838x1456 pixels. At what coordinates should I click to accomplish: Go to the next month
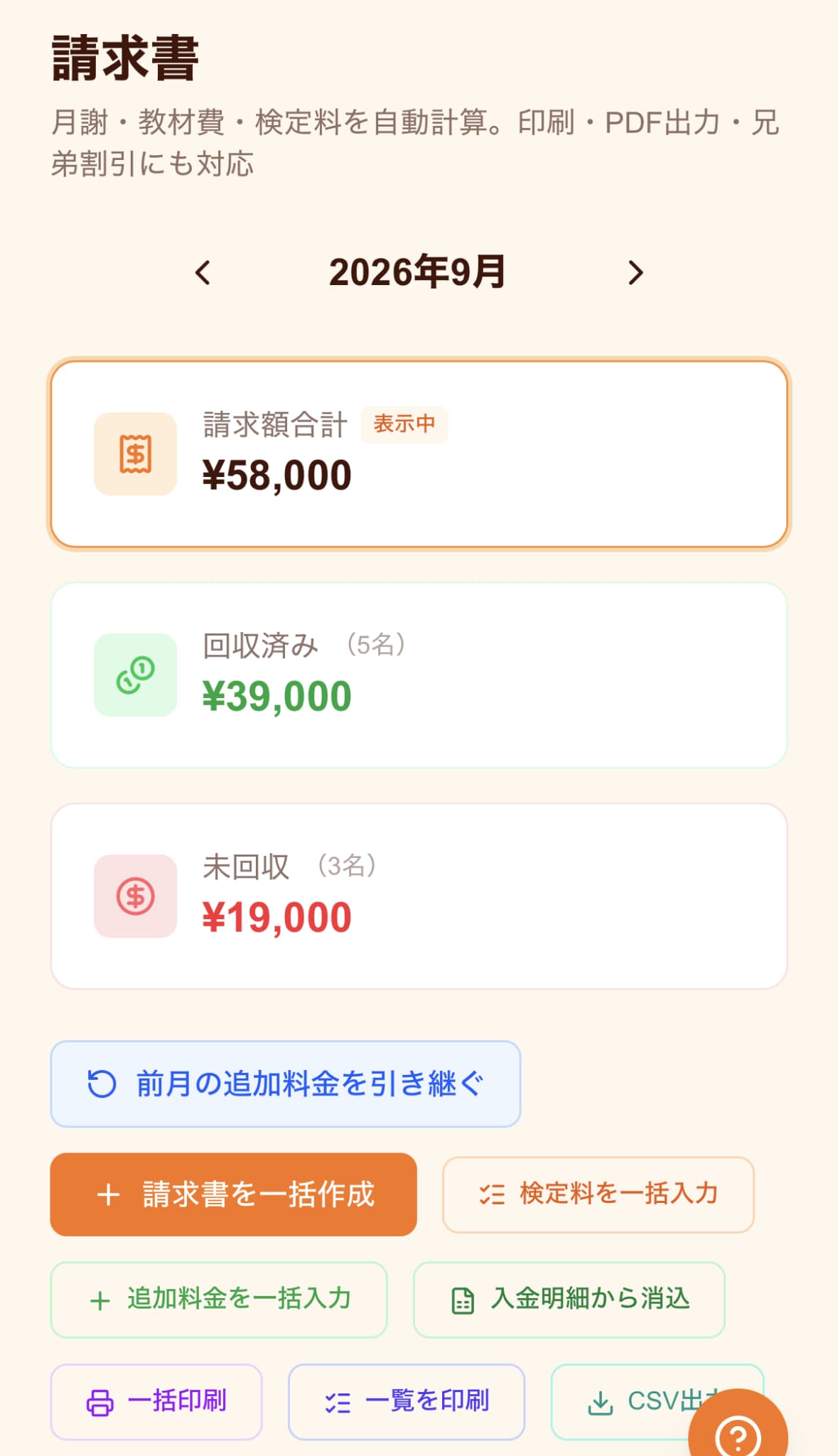(635, 273)
